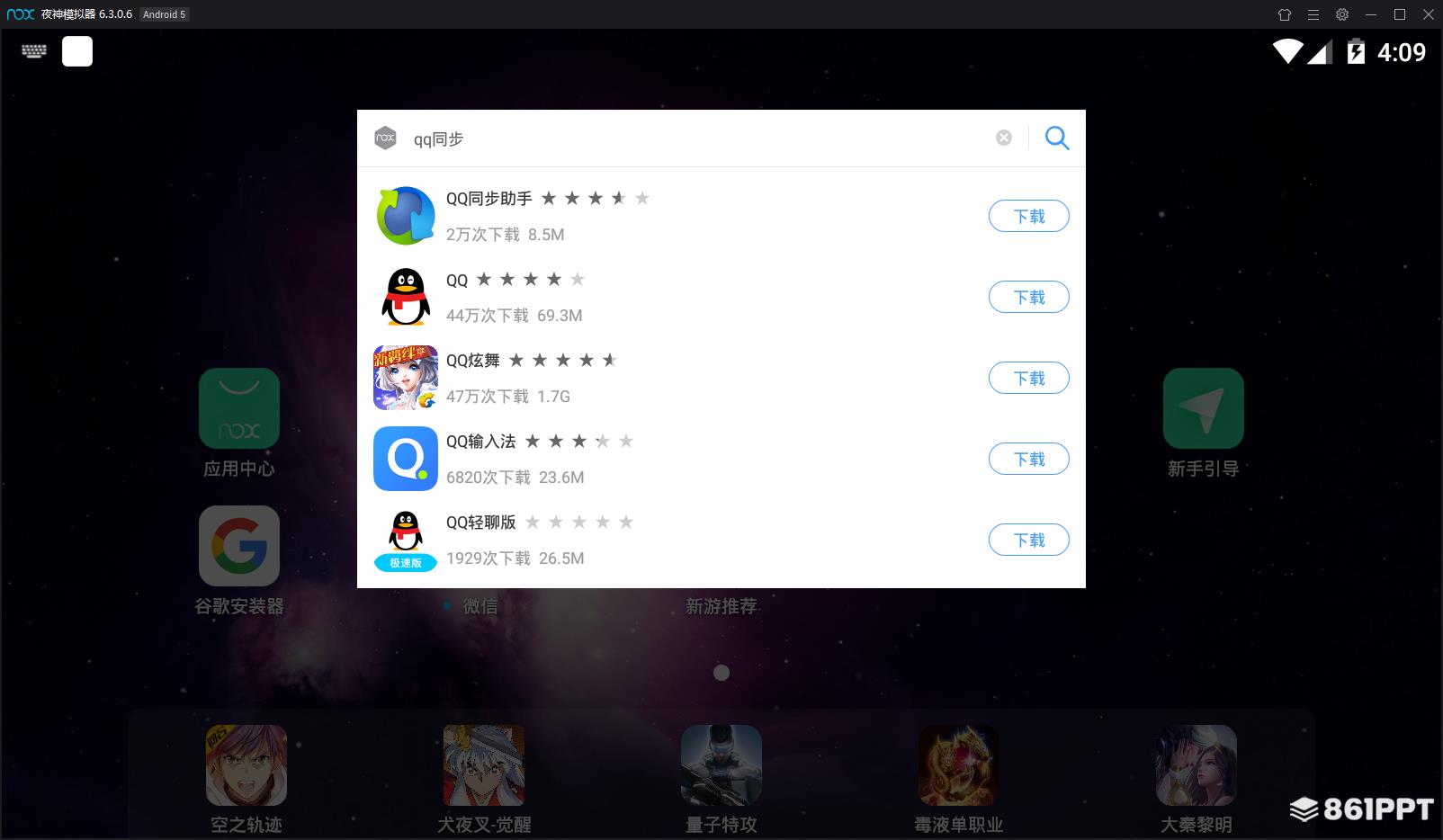This screenshot has height=840, width=1443.
Task: Open QQ炫舞 result details
Action: pos(473,361)
